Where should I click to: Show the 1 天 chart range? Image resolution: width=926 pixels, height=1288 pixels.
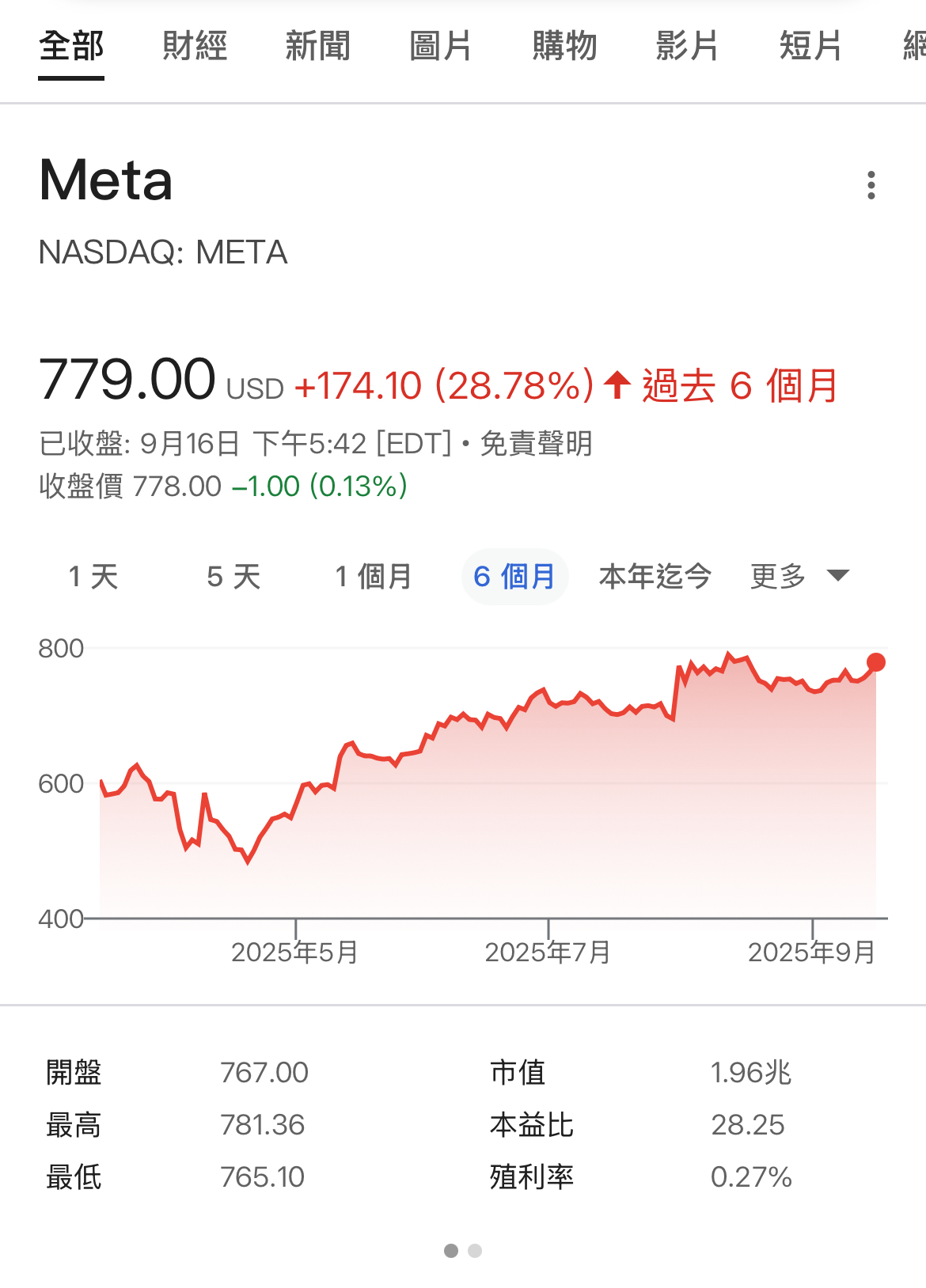pos(93,577)
